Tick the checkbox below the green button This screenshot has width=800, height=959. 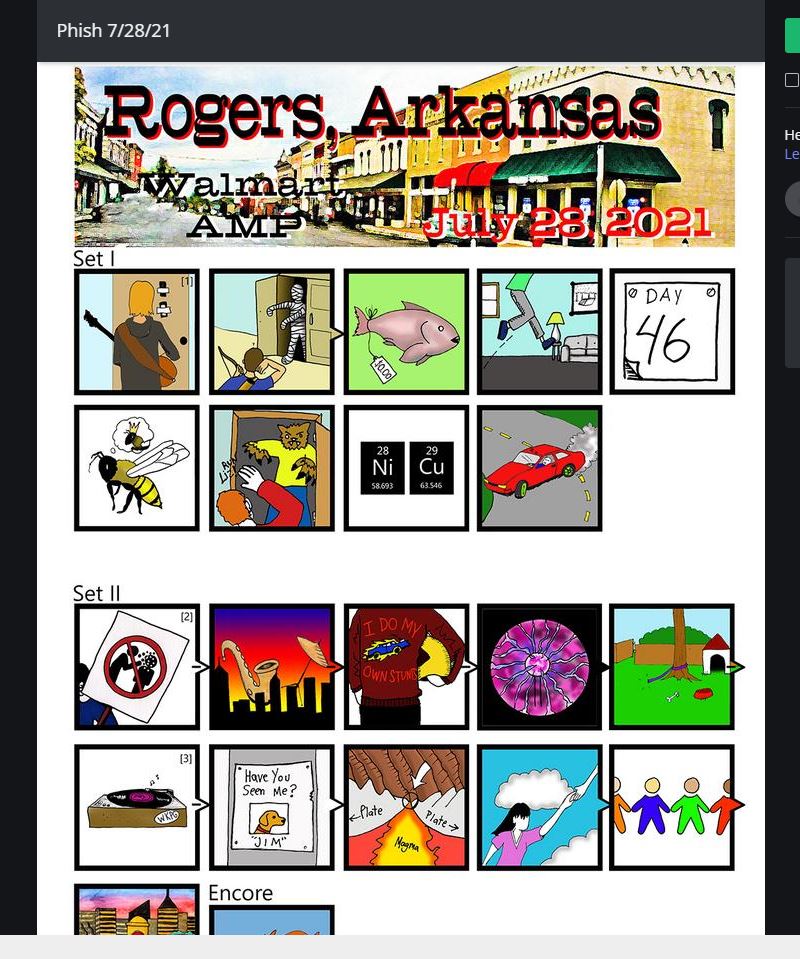click(x=792, y=80)
